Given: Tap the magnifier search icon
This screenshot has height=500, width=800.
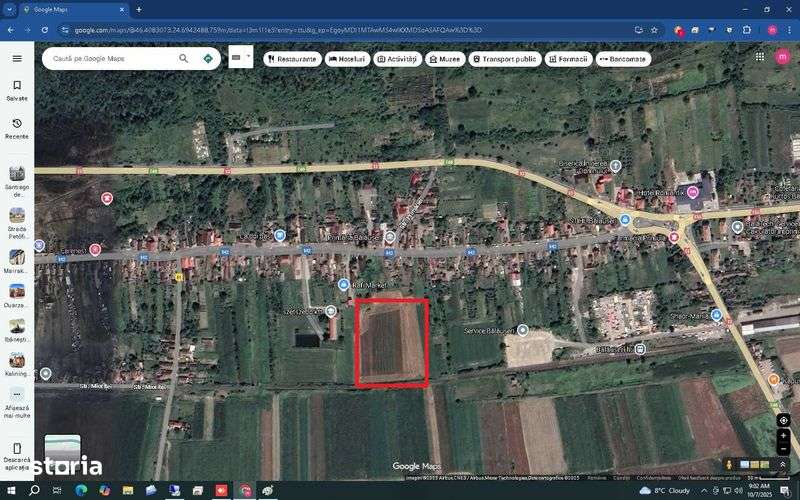Looking at the screenshot, I should [x=184, y=59].
